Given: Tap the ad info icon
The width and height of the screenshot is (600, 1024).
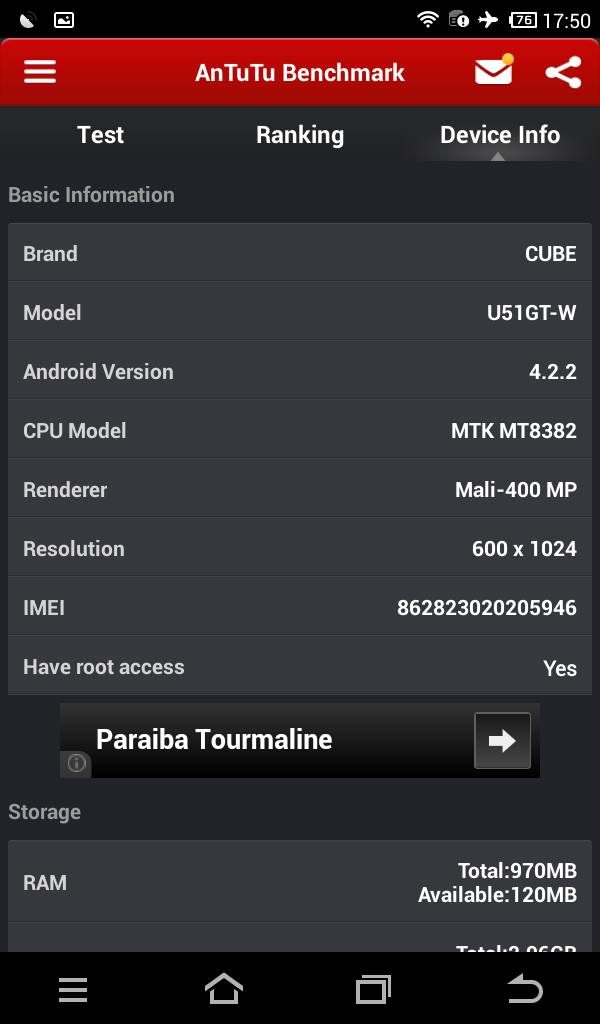Looking at the screenshot, I should tap(76, 764).
